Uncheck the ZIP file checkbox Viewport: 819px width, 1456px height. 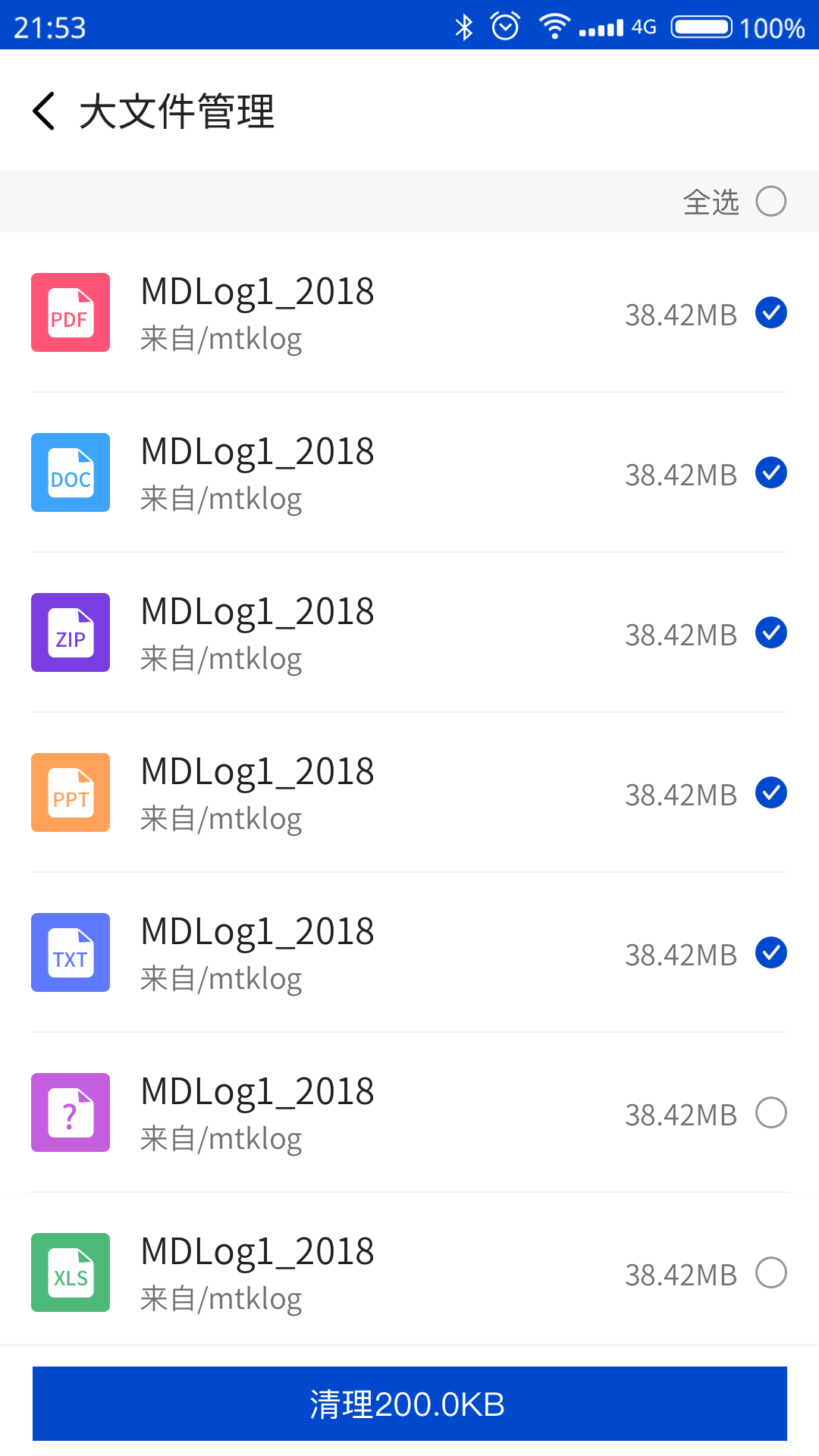pyautogui.click(x=770, y=633)
